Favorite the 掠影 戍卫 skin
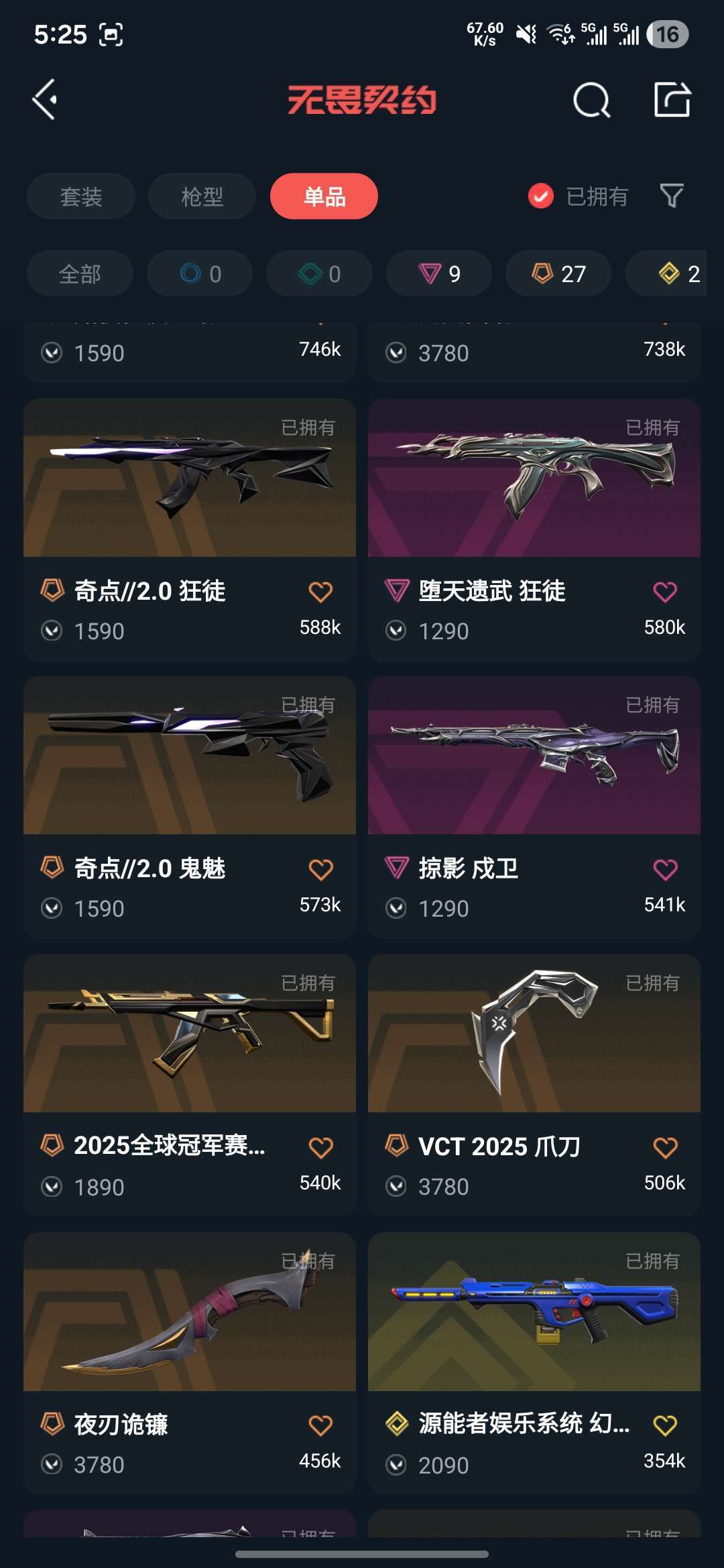This screenshot has width=724, height=1568. point(664,868)
